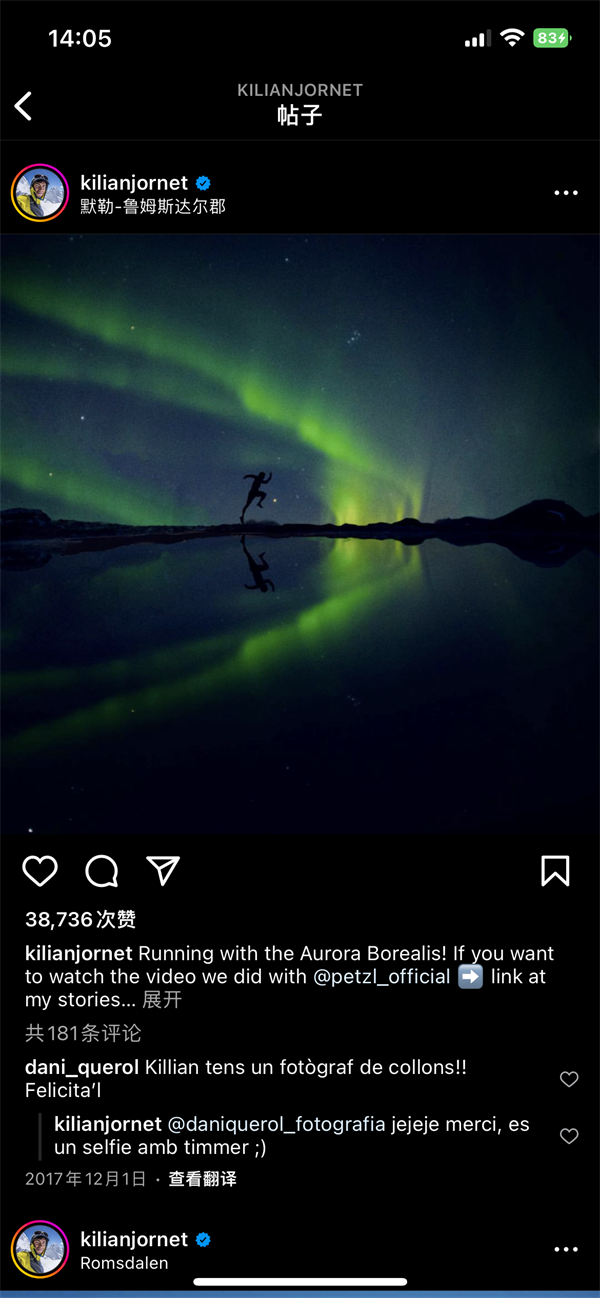Like kilianjornet's reply comment
Viewport: 600px width, 1298px height.
(569, 1136)
